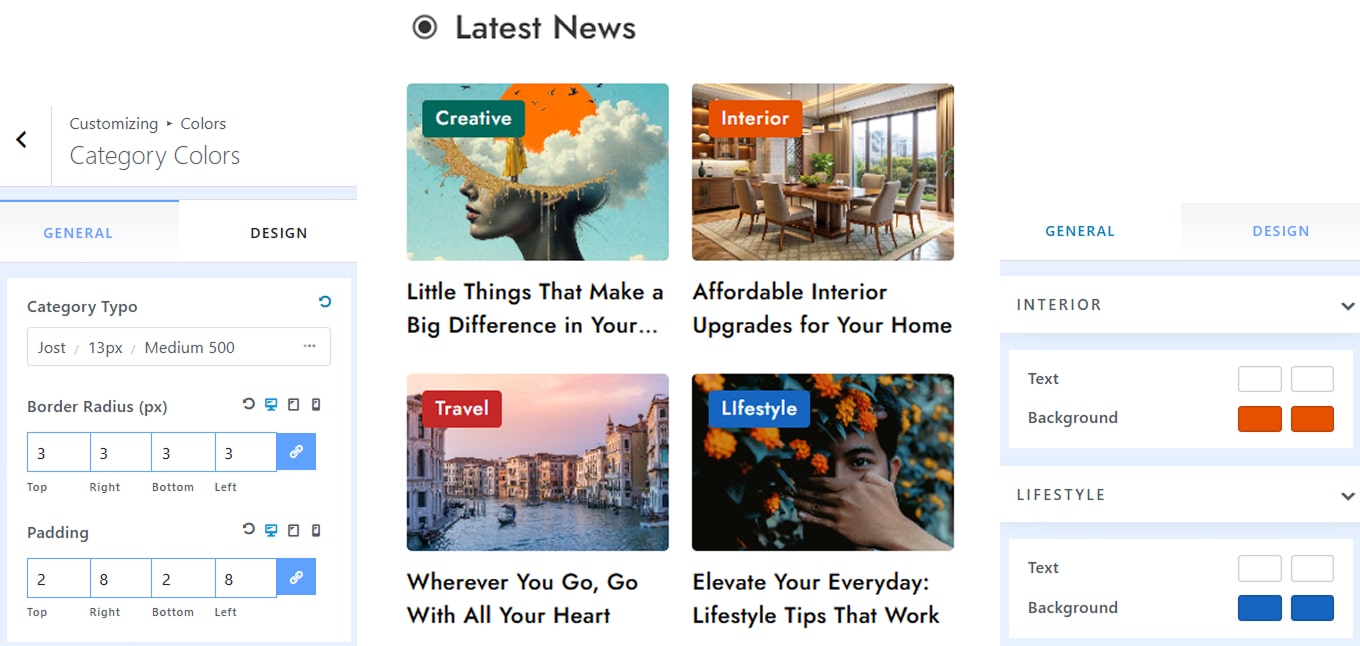Open the Travel article Wherever You Go
Screen dimensions: 1360x646
click(522, 598)
